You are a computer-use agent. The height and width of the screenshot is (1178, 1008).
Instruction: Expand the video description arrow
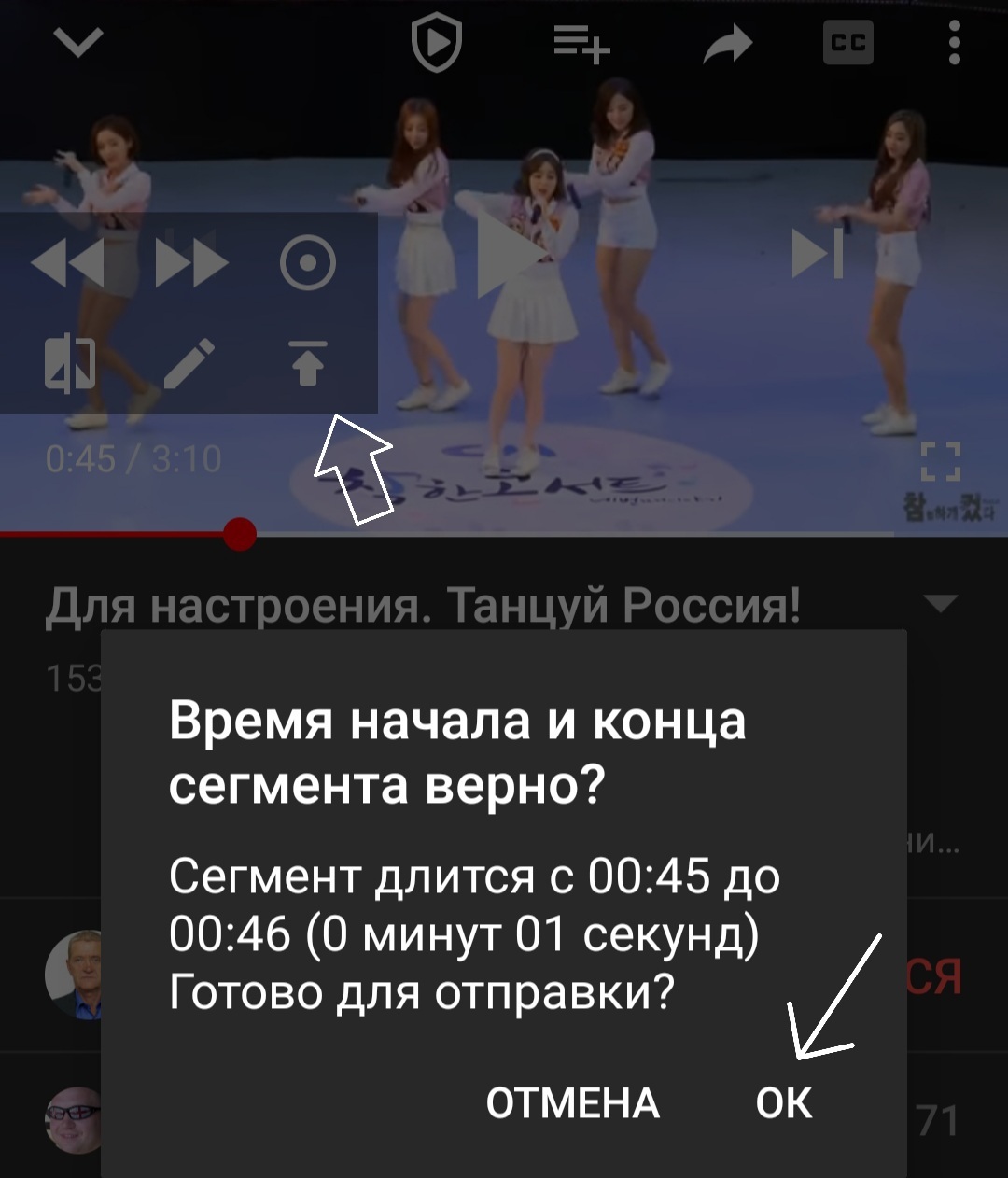[940, 604]
